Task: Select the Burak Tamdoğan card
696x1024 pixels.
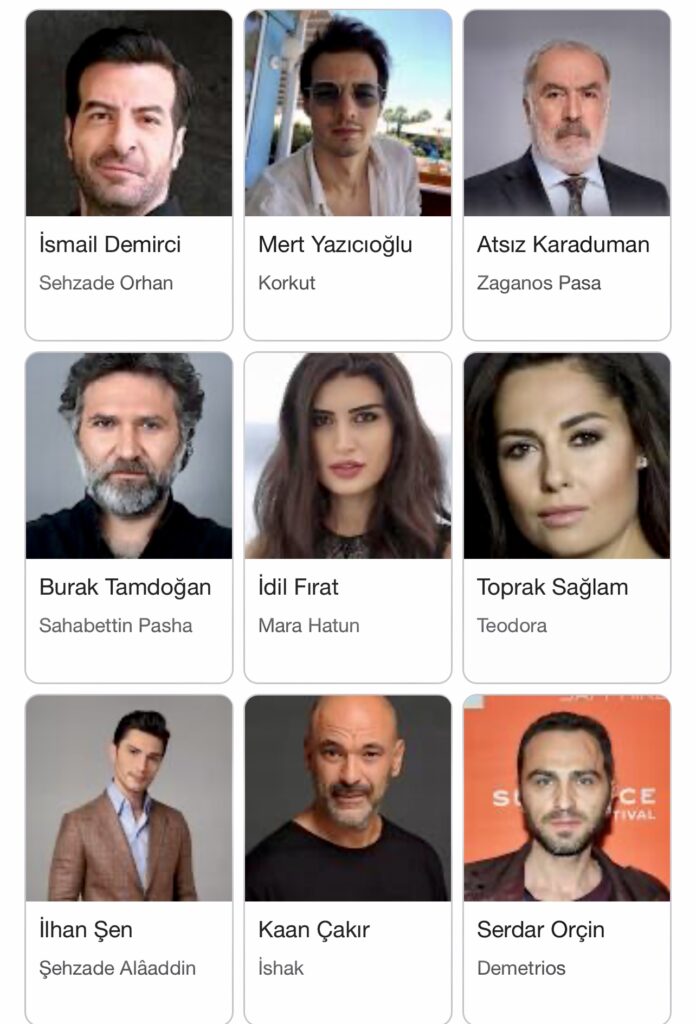Action: pos(128,518)
